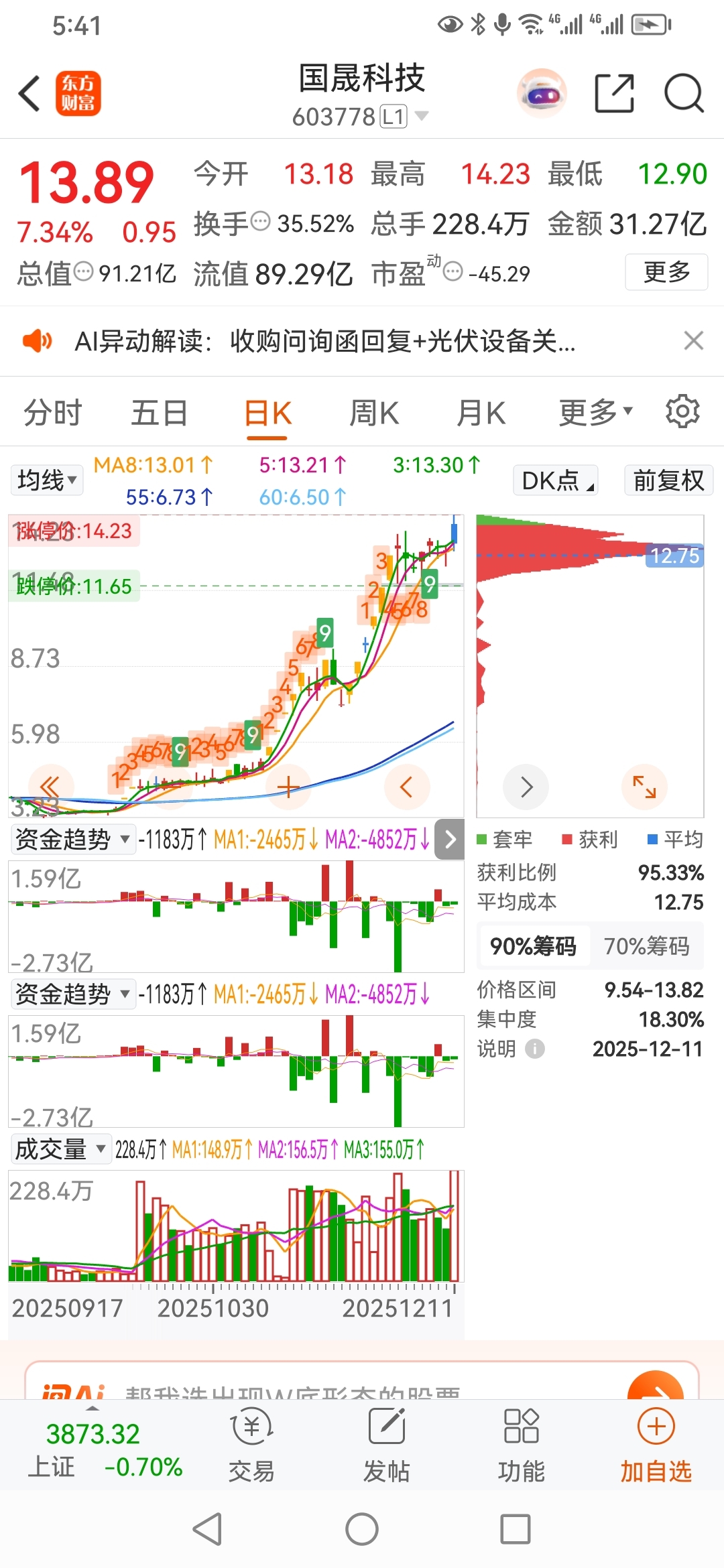Write a post via 发帖
The width and height of the screenshot is (724, 1568).
386,1445
